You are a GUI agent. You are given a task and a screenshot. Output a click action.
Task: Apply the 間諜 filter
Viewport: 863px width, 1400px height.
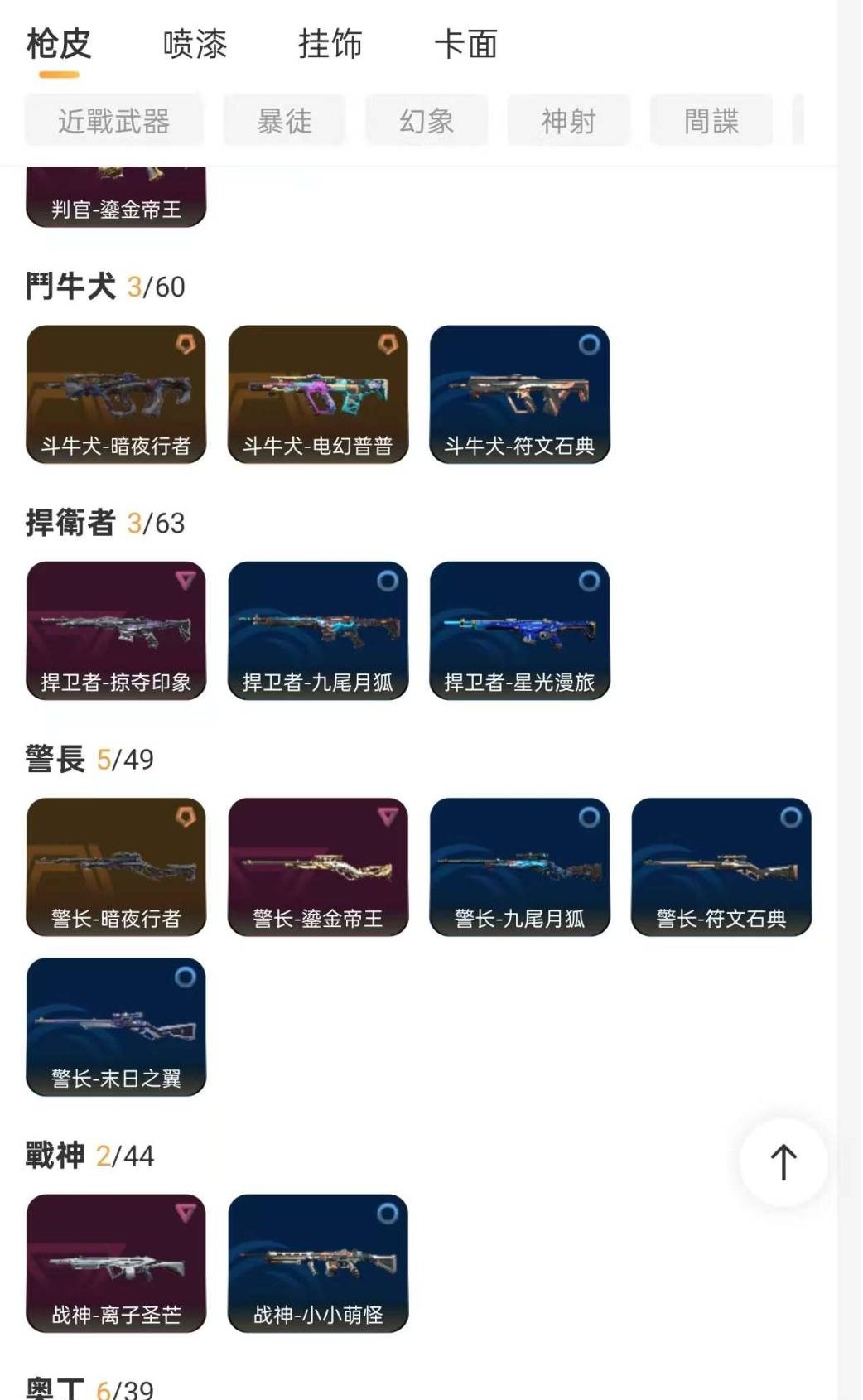pyautogui.click(x=711, y=120)
